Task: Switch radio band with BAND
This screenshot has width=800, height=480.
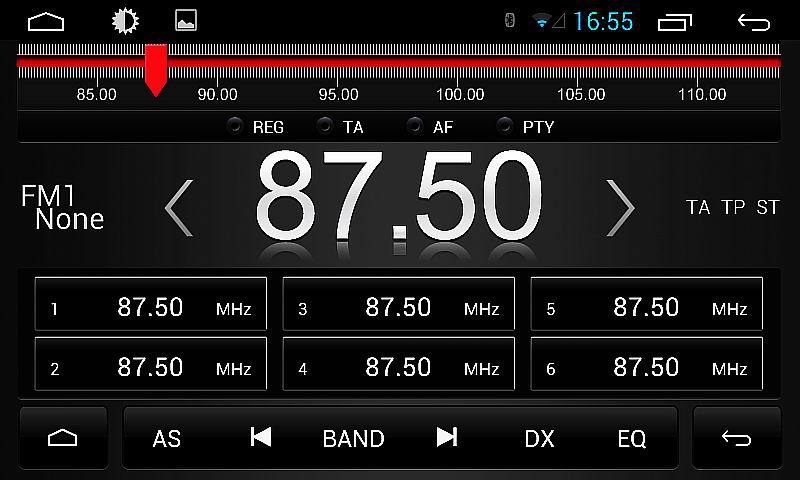Action: tap(353, 438)
